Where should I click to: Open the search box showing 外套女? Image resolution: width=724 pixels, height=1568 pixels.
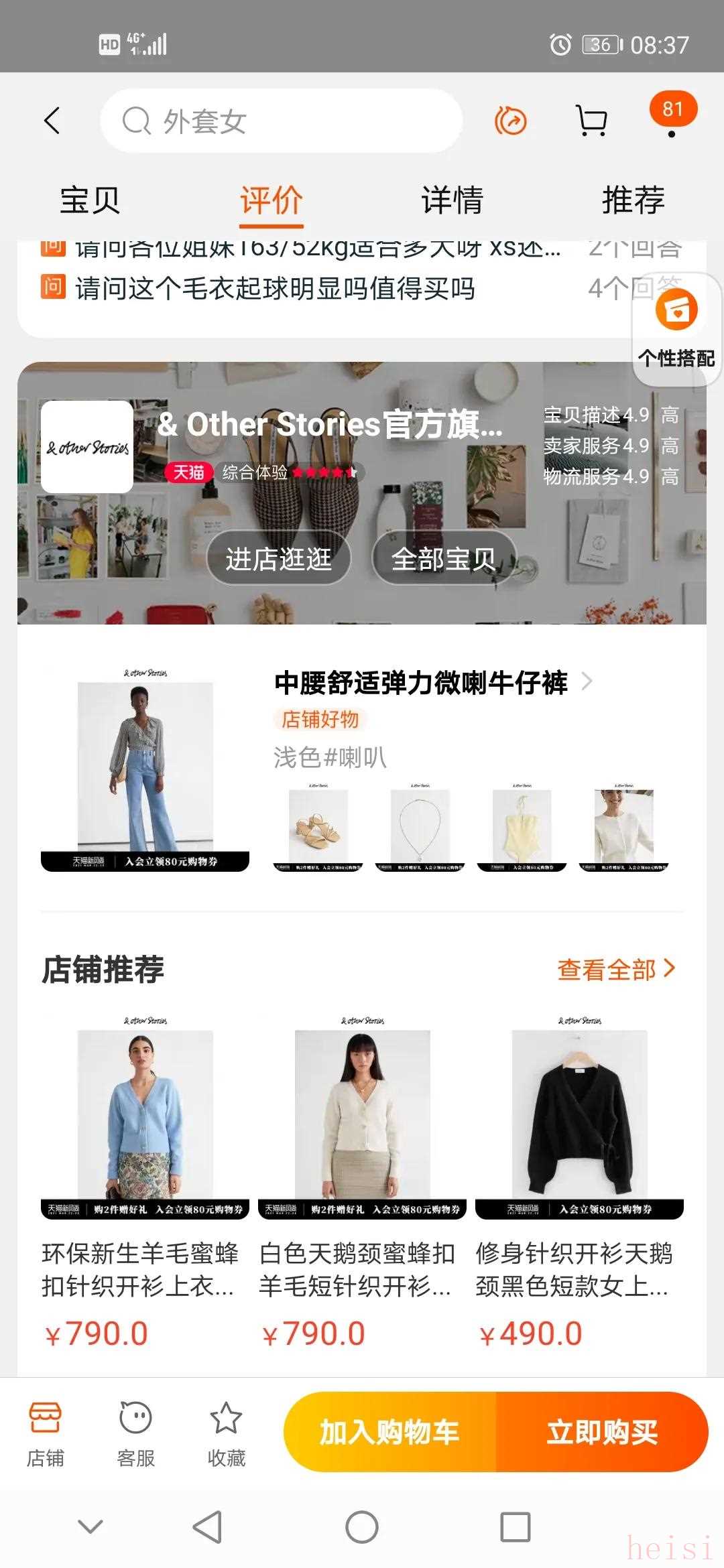(x=282, y=121)
